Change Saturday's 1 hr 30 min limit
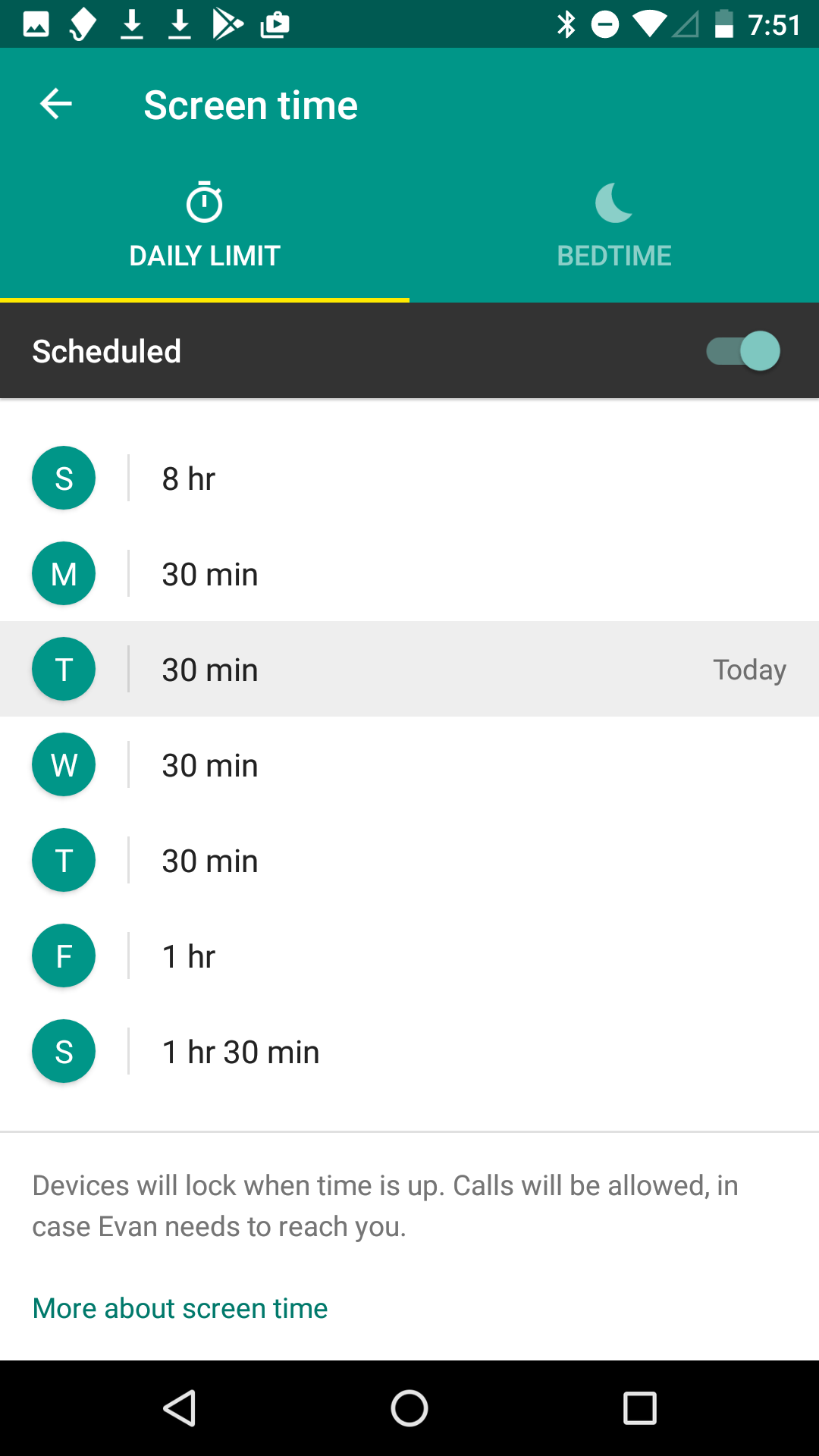This screenshot has width=819, height=1456. coord(240,1052)
